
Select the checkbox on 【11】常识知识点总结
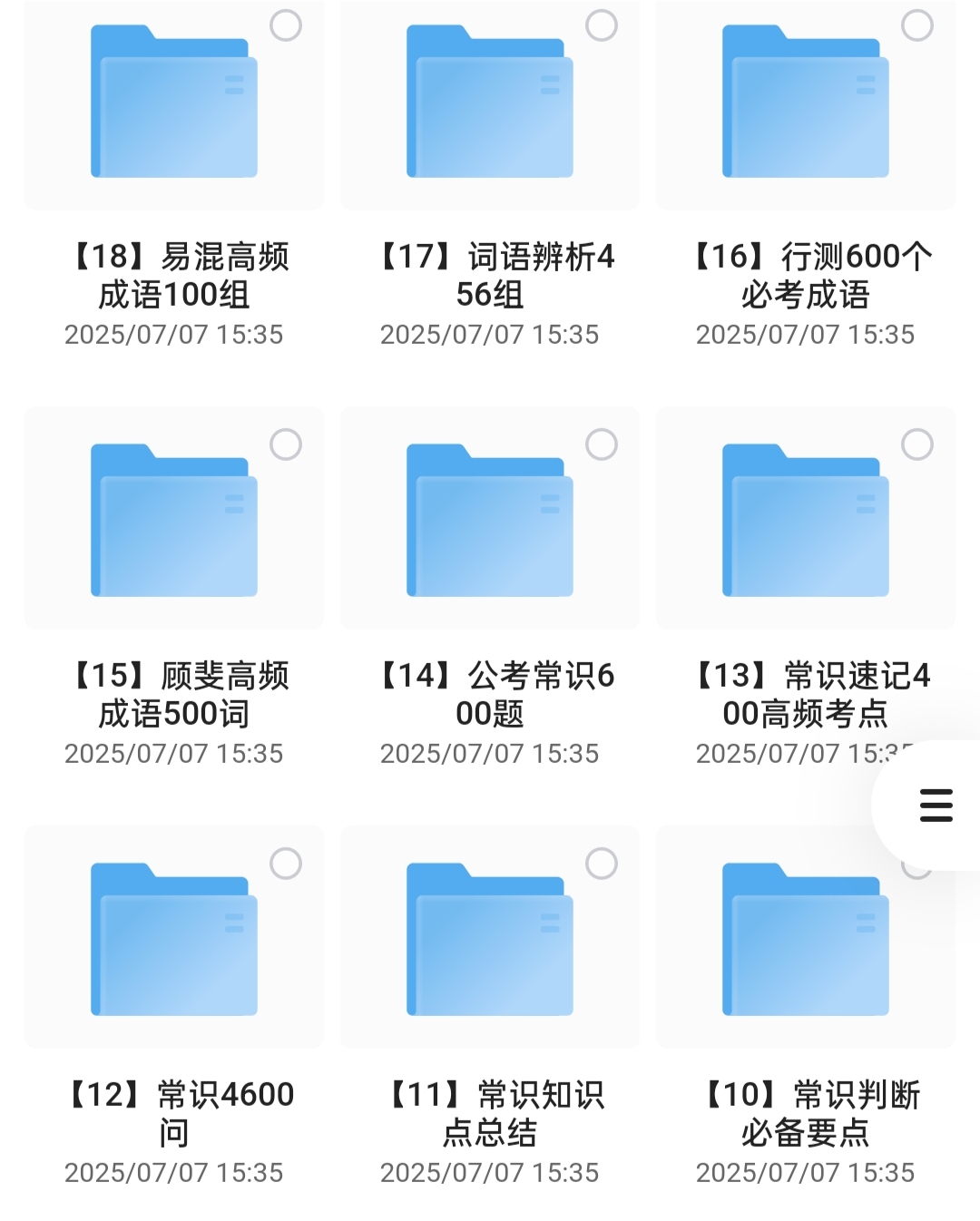point(603,862)
